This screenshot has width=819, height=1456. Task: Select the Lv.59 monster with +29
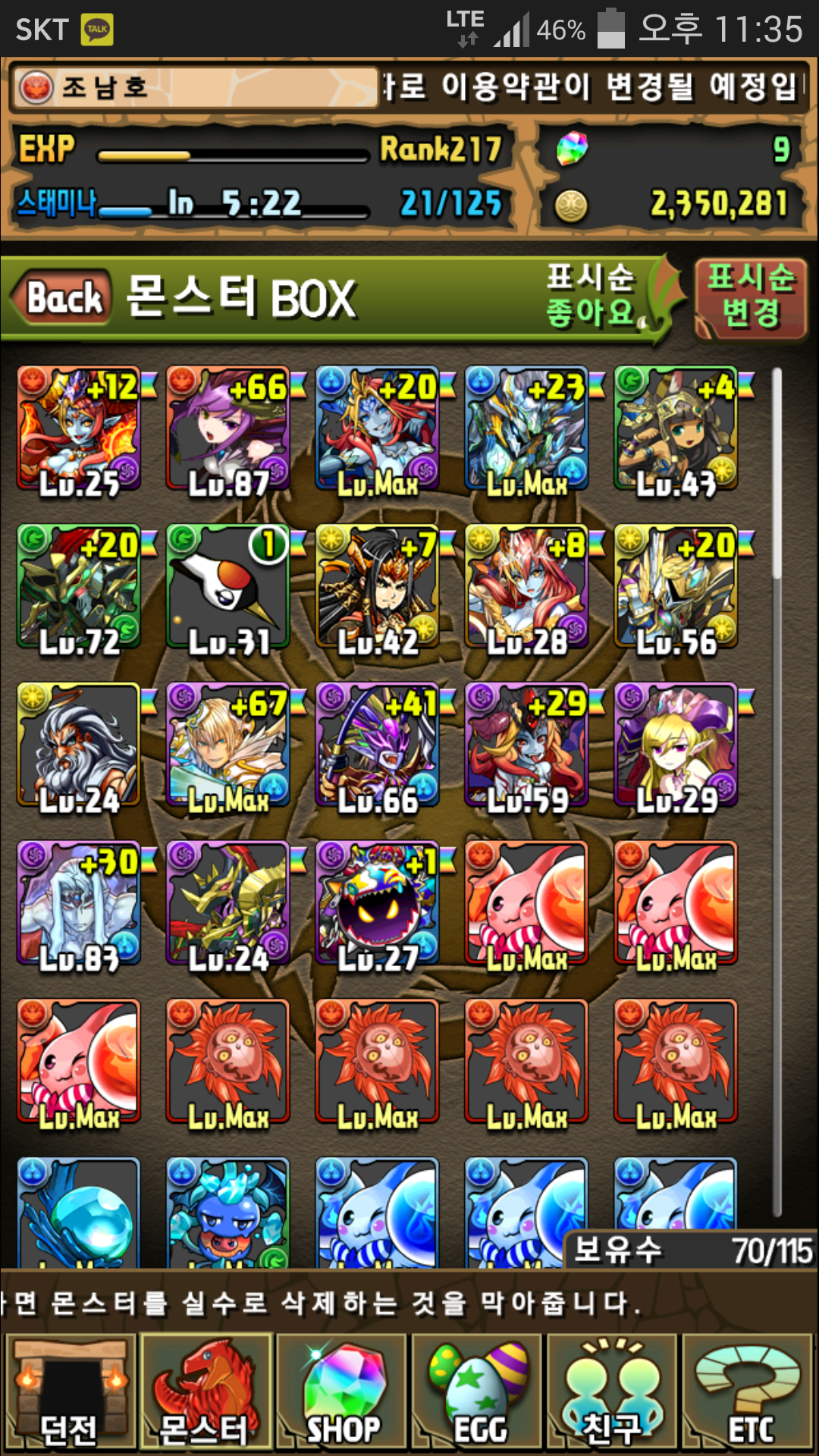point(526,745)
